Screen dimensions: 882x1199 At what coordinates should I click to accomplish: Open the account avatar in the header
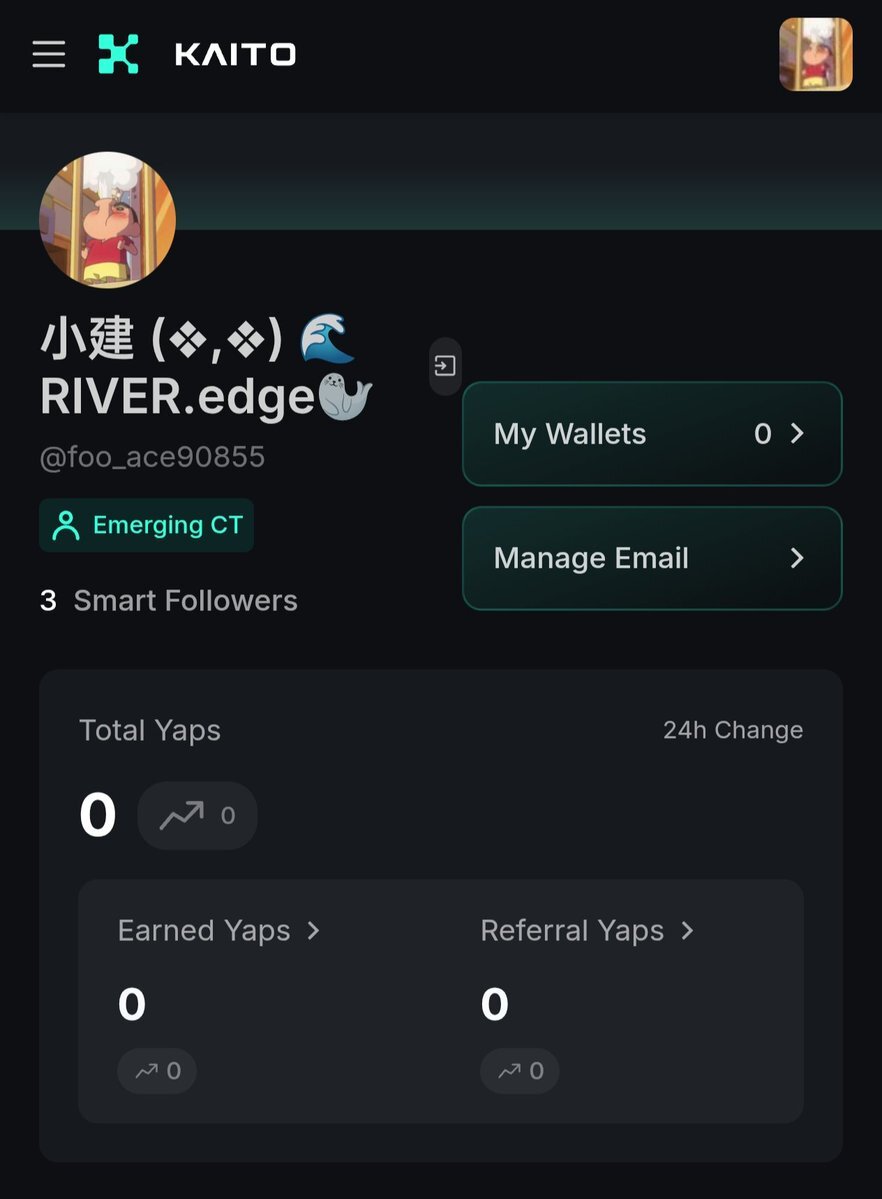click(x=815, y=54)
